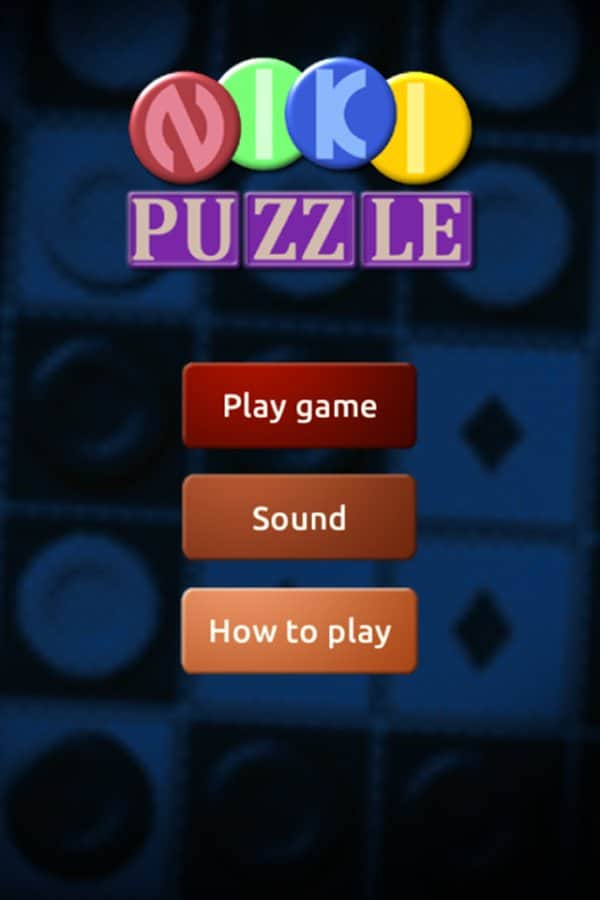Tap the Sound button
The width and height of the screenshot is (600, 900).
point(299,518)
